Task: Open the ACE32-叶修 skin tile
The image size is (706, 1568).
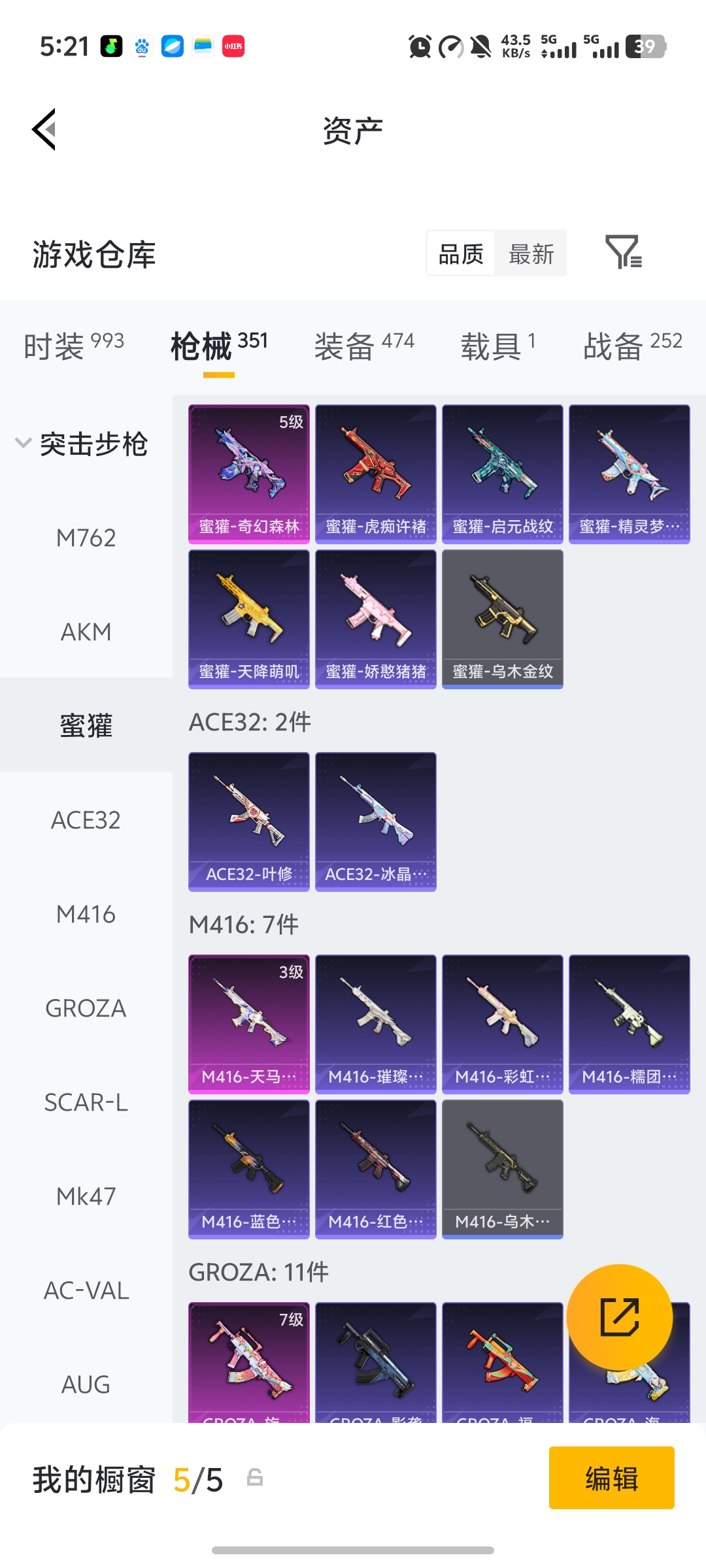Action: pyautogui.click(x=249, y=822)
